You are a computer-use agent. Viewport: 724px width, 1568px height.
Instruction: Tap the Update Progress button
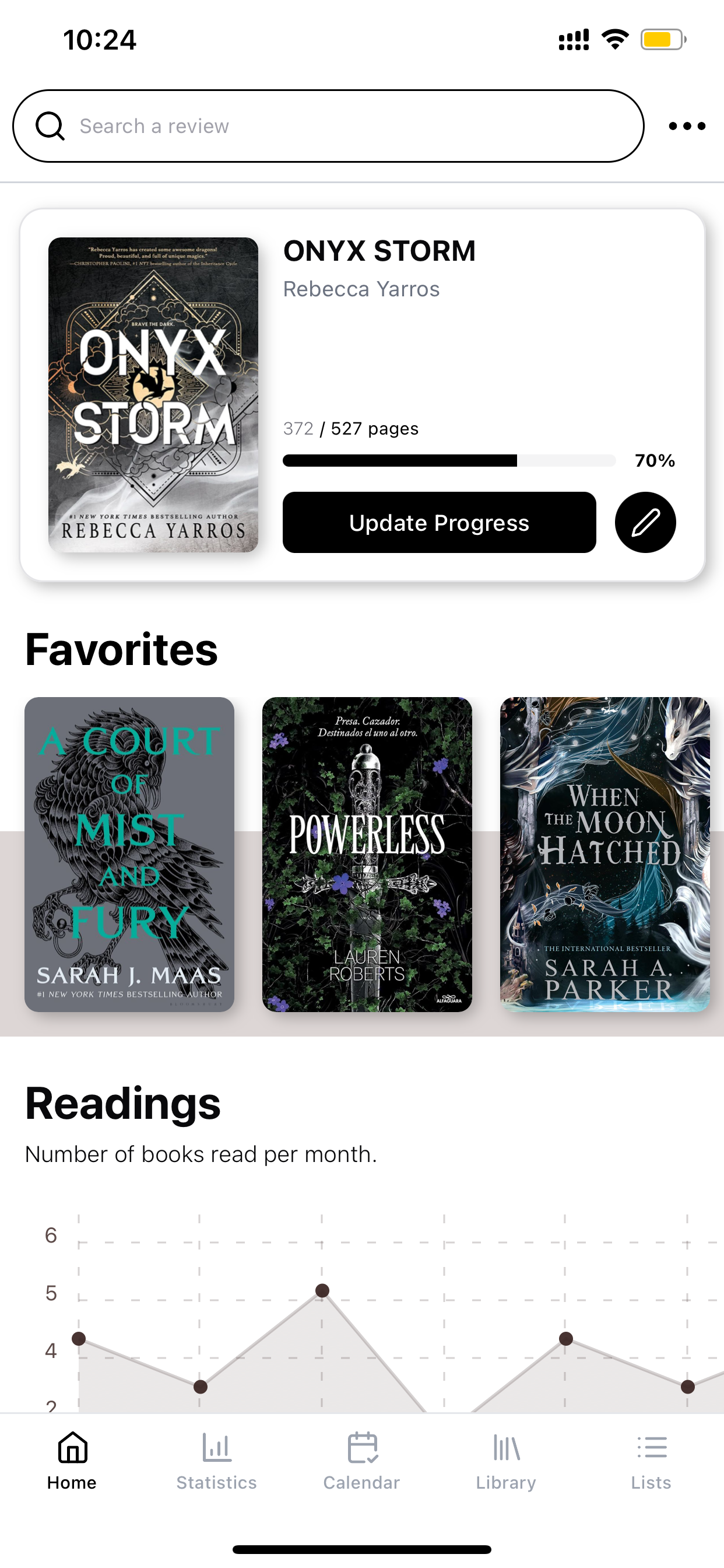click(439, 523)
